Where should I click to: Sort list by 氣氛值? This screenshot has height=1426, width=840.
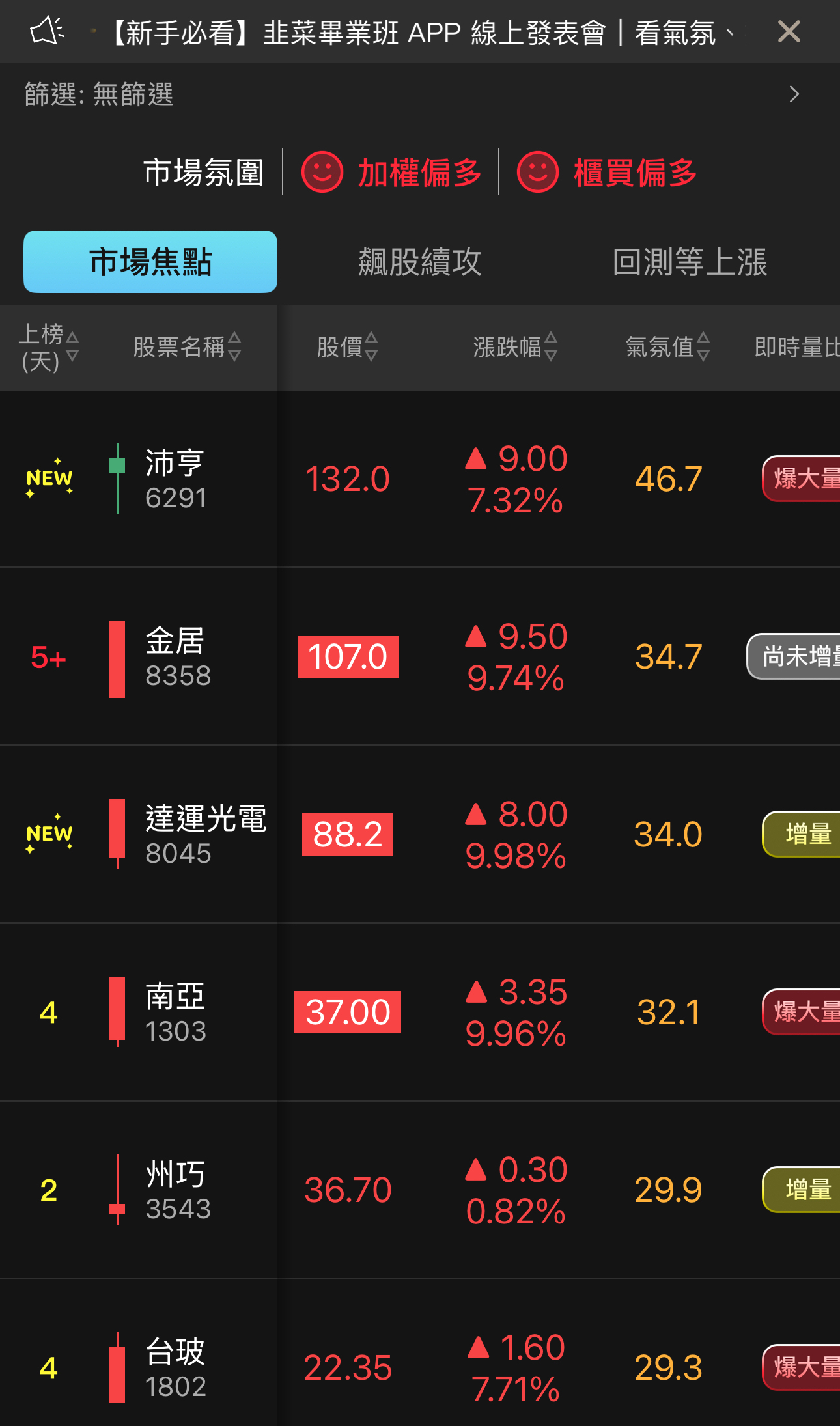[x=667, y=346]
